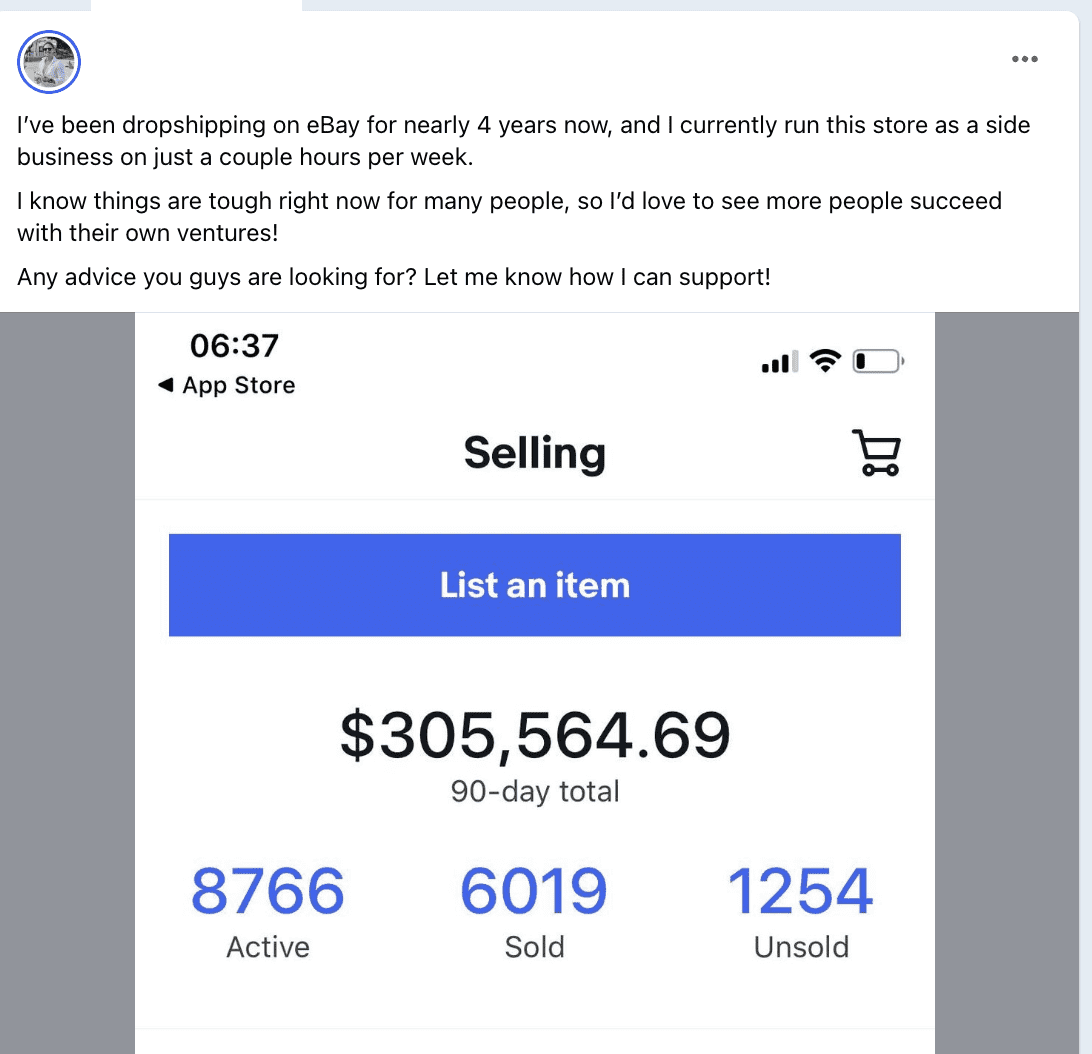The height and width of the screenshot is (1054, 1092).
Task: Open the post author's profile picture
Action: (x=49, y=62)
